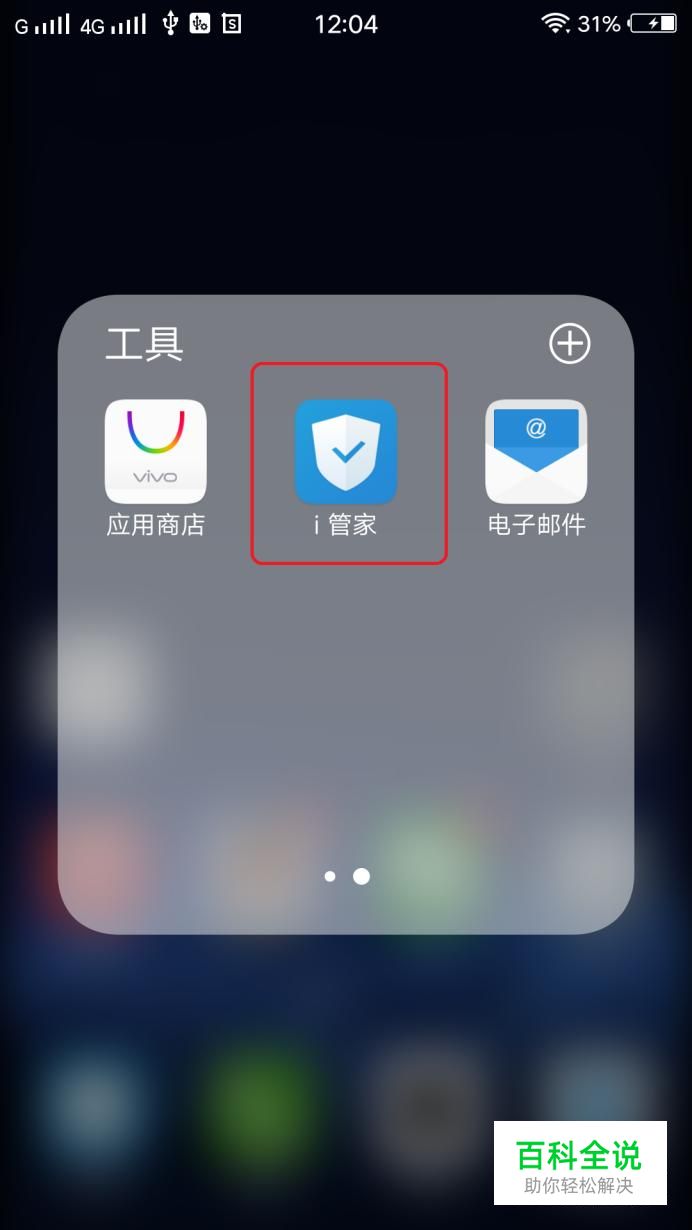The image size is (692, 1230).
Task: Launch the i 管家 app
Action: pyautogui.click(x=346, y=451)
